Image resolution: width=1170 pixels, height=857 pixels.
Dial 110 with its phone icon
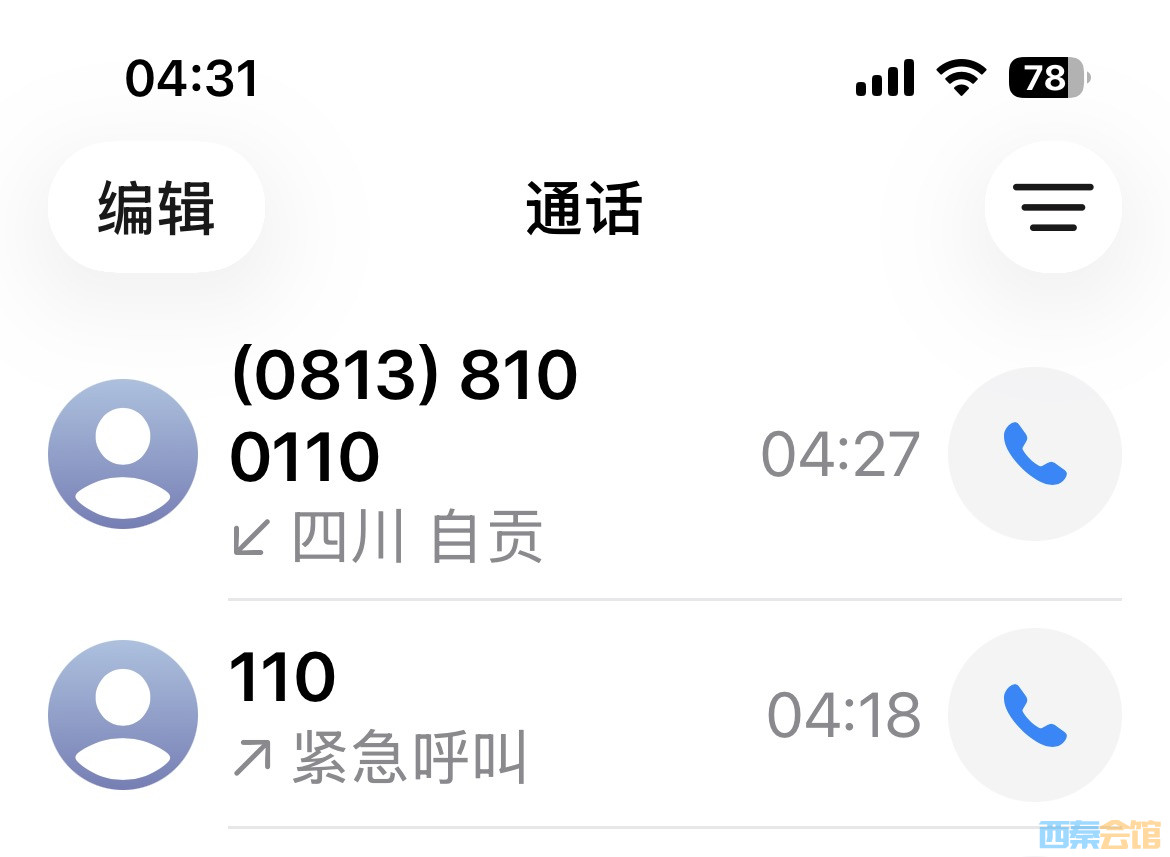1034,715
